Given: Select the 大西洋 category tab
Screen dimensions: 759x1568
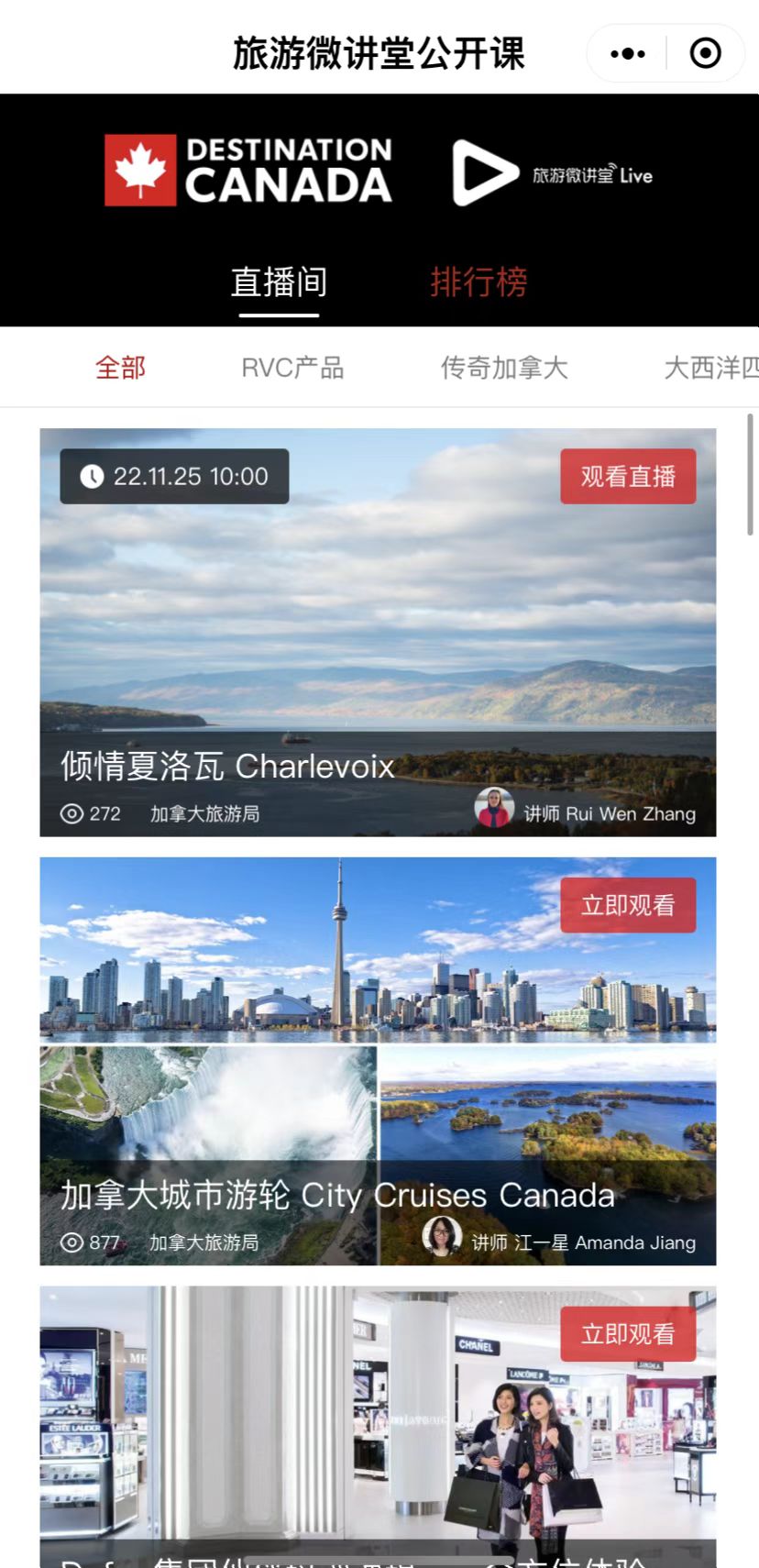Looking at the screenshot, I should [711, 368].
